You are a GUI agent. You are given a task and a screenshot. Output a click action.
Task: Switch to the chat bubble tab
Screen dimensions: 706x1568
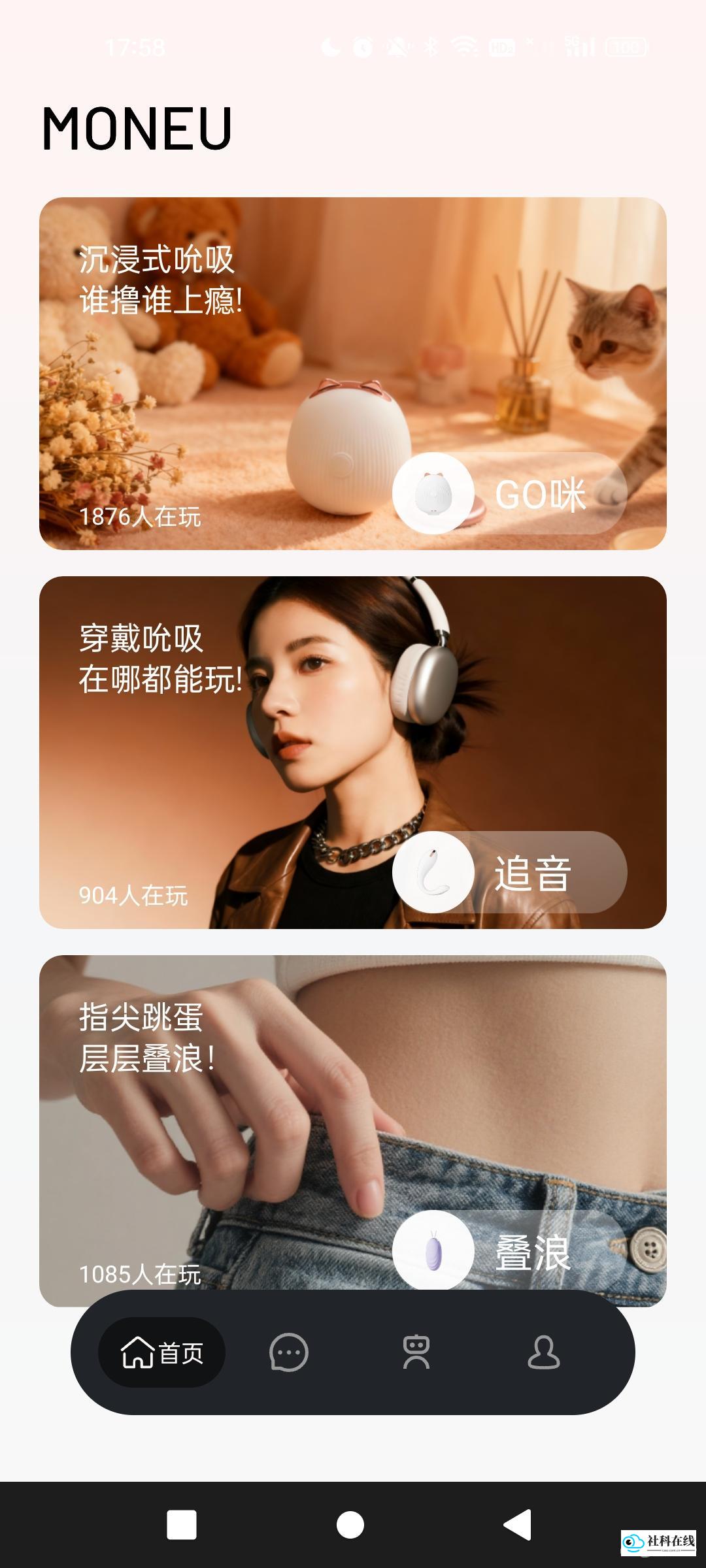[289, 1352]
